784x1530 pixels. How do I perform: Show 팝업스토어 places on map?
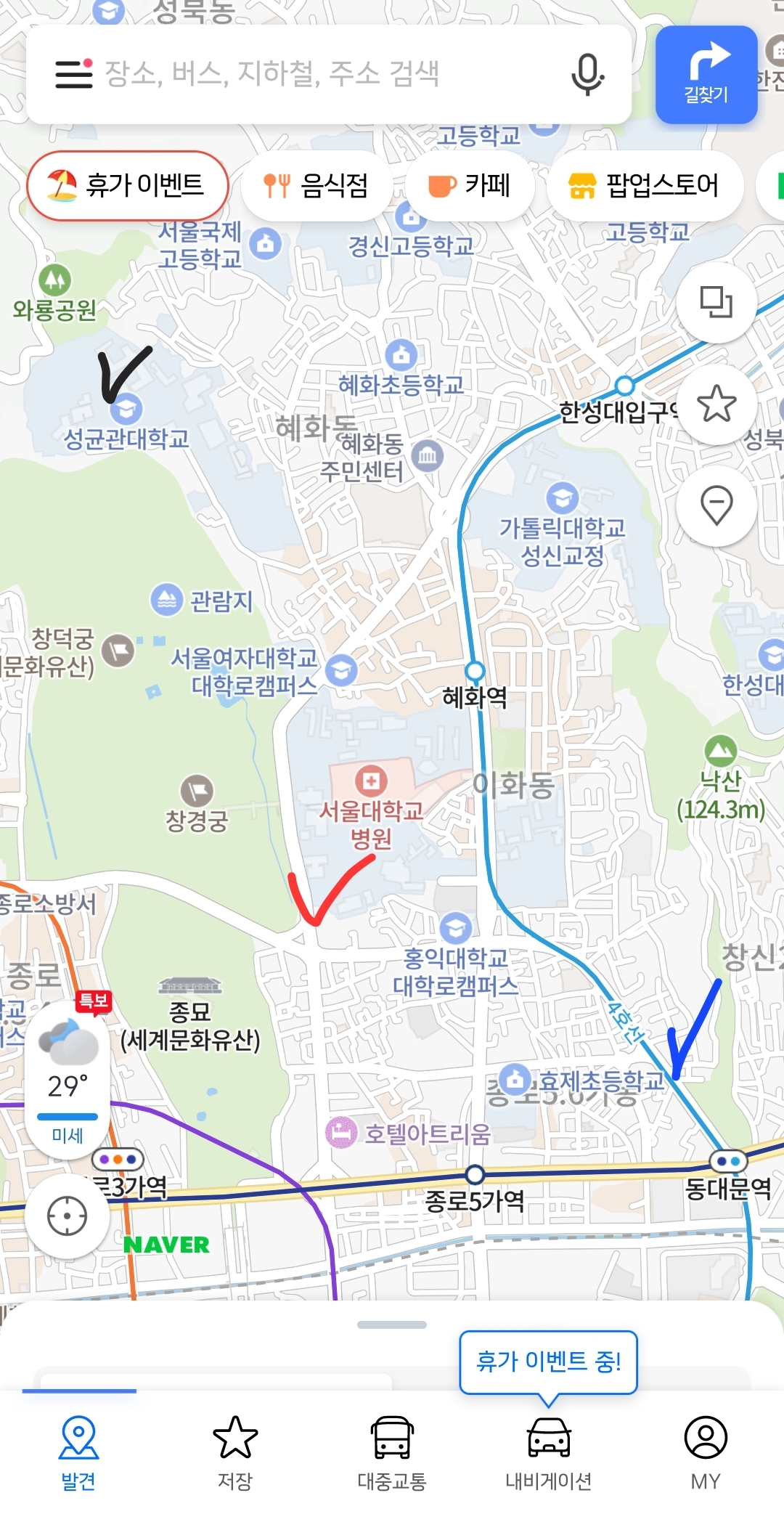click(x=645, y=186)
